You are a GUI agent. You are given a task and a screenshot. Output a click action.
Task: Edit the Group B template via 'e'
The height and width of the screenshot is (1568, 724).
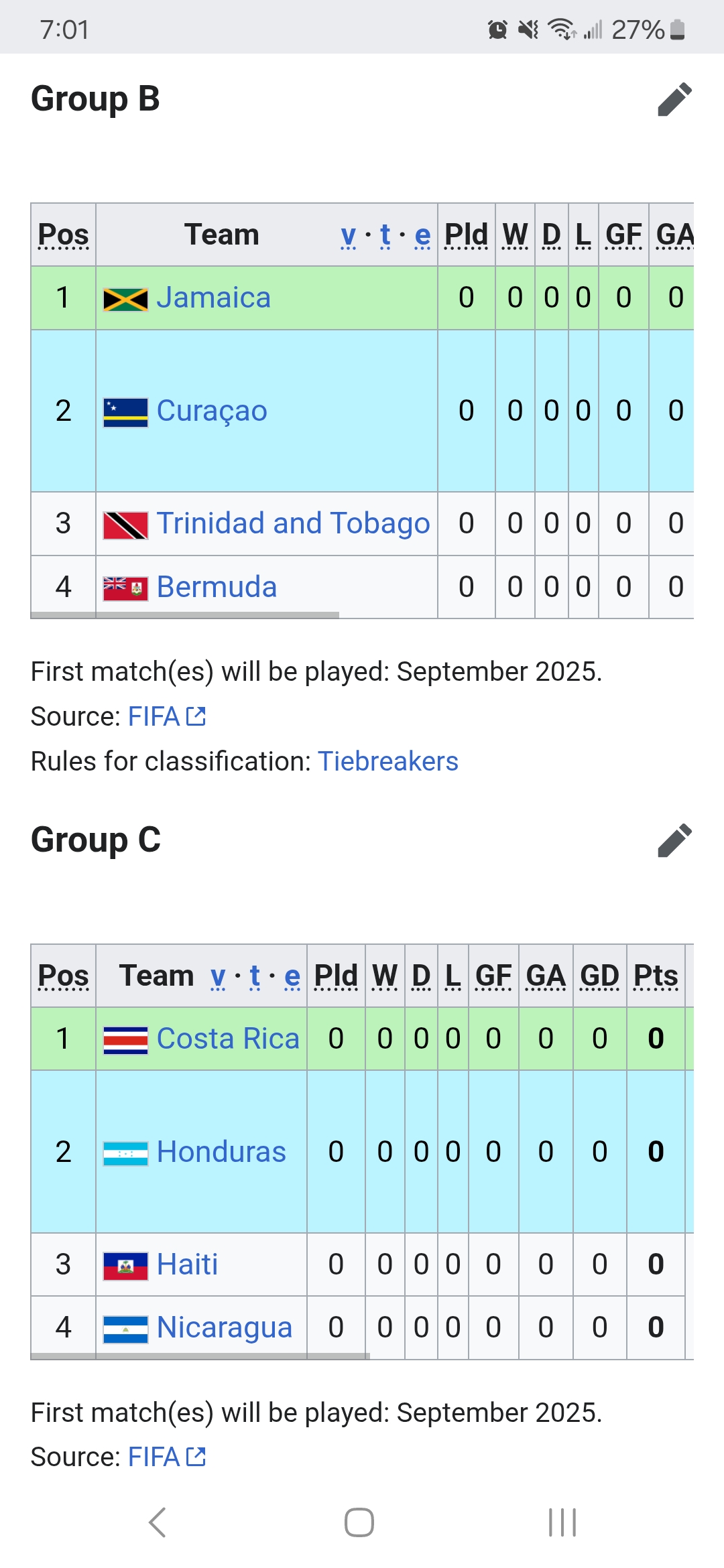tap(422, 235)
